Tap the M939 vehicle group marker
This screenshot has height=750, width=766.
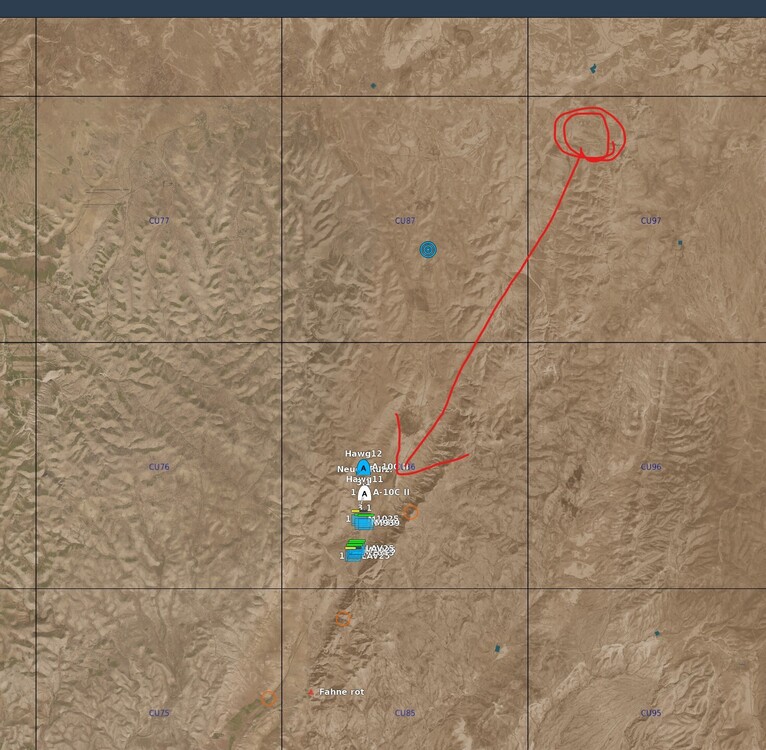[x=362, y=521]
